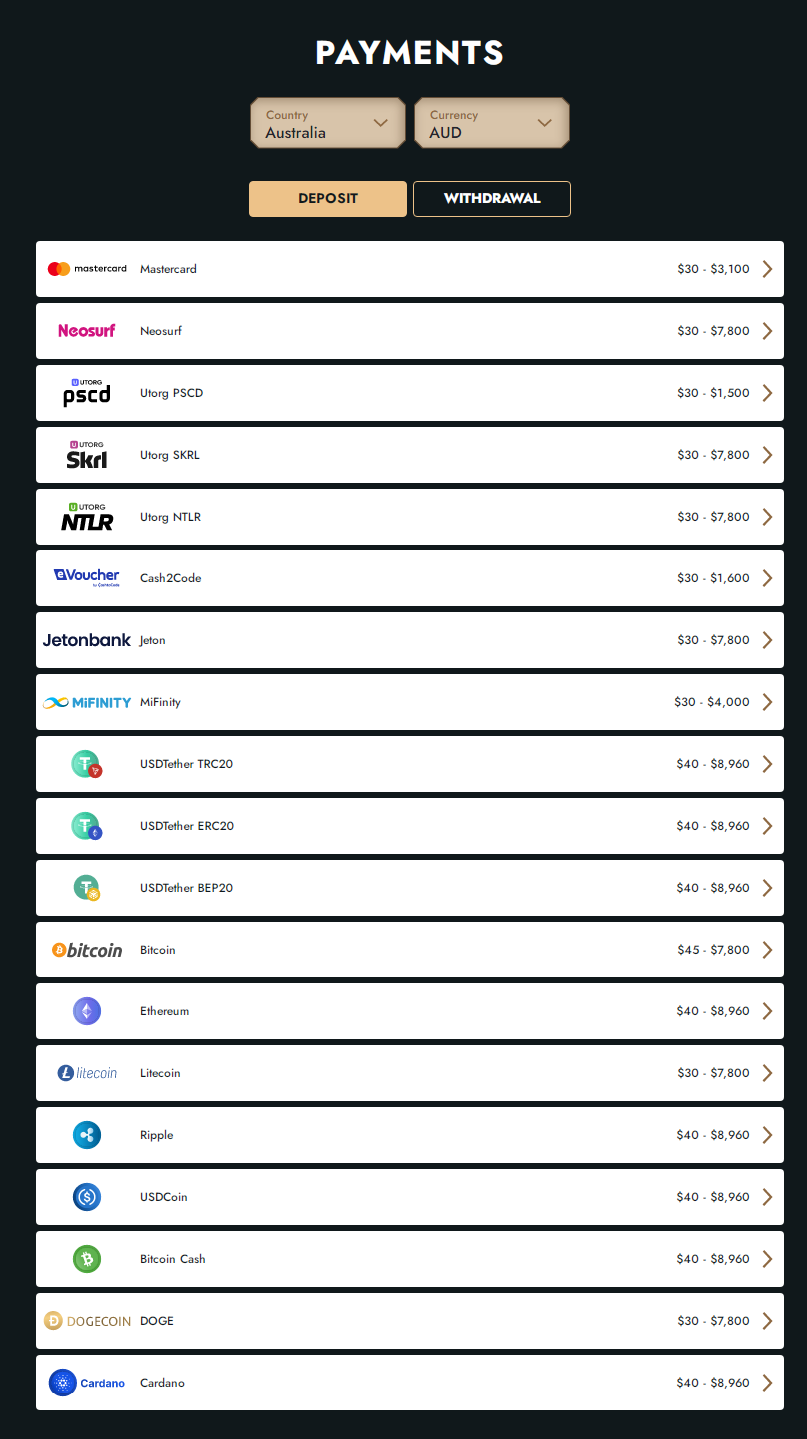Viewport: 807px width, 1439px height.
Task: Open Utorg PSCD payment row
Action: [x=410, y=393]
